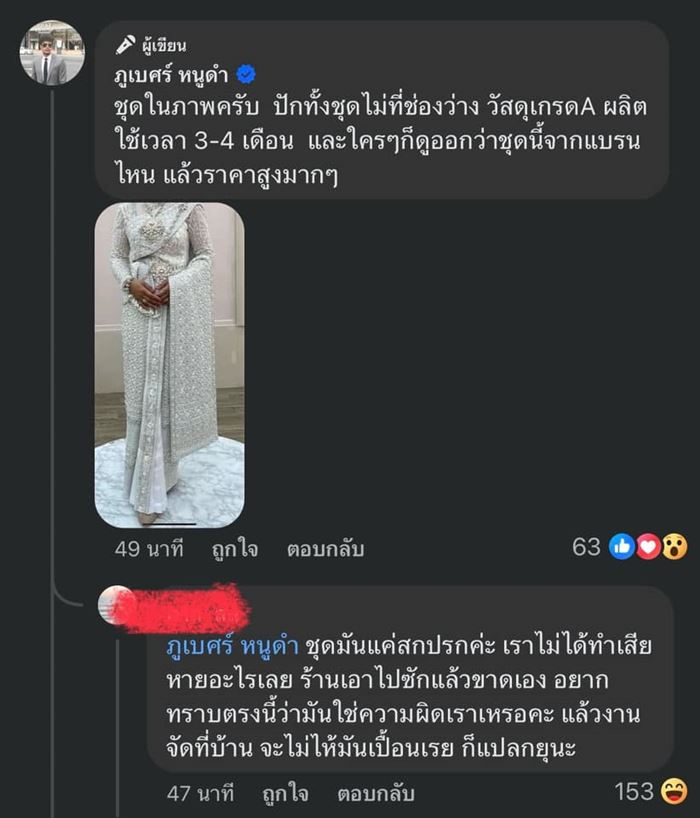The height and width of the screenshot is (818, 700).
Task: Open the dress photo in the comment
Action: coord(169,365)
